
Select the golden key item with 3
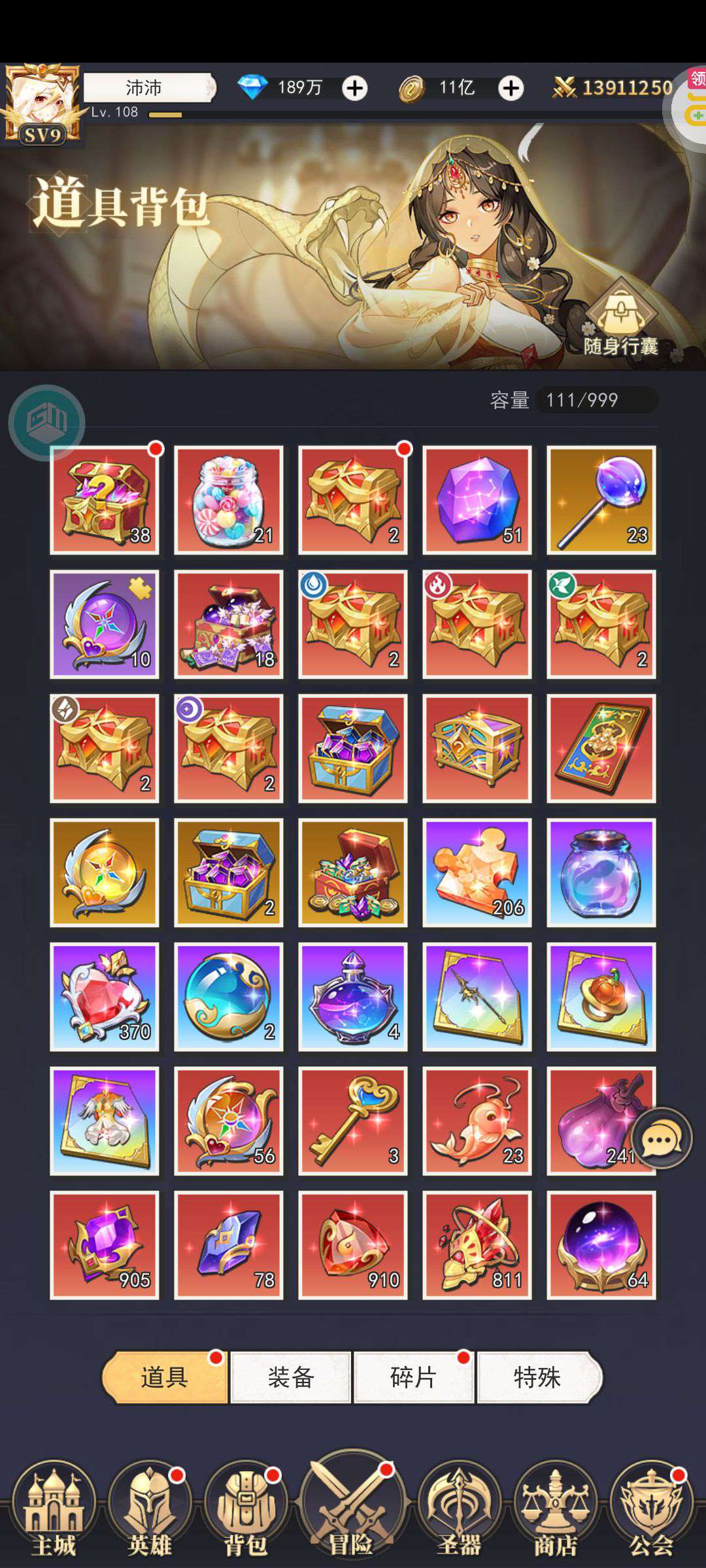[353, 1121]
